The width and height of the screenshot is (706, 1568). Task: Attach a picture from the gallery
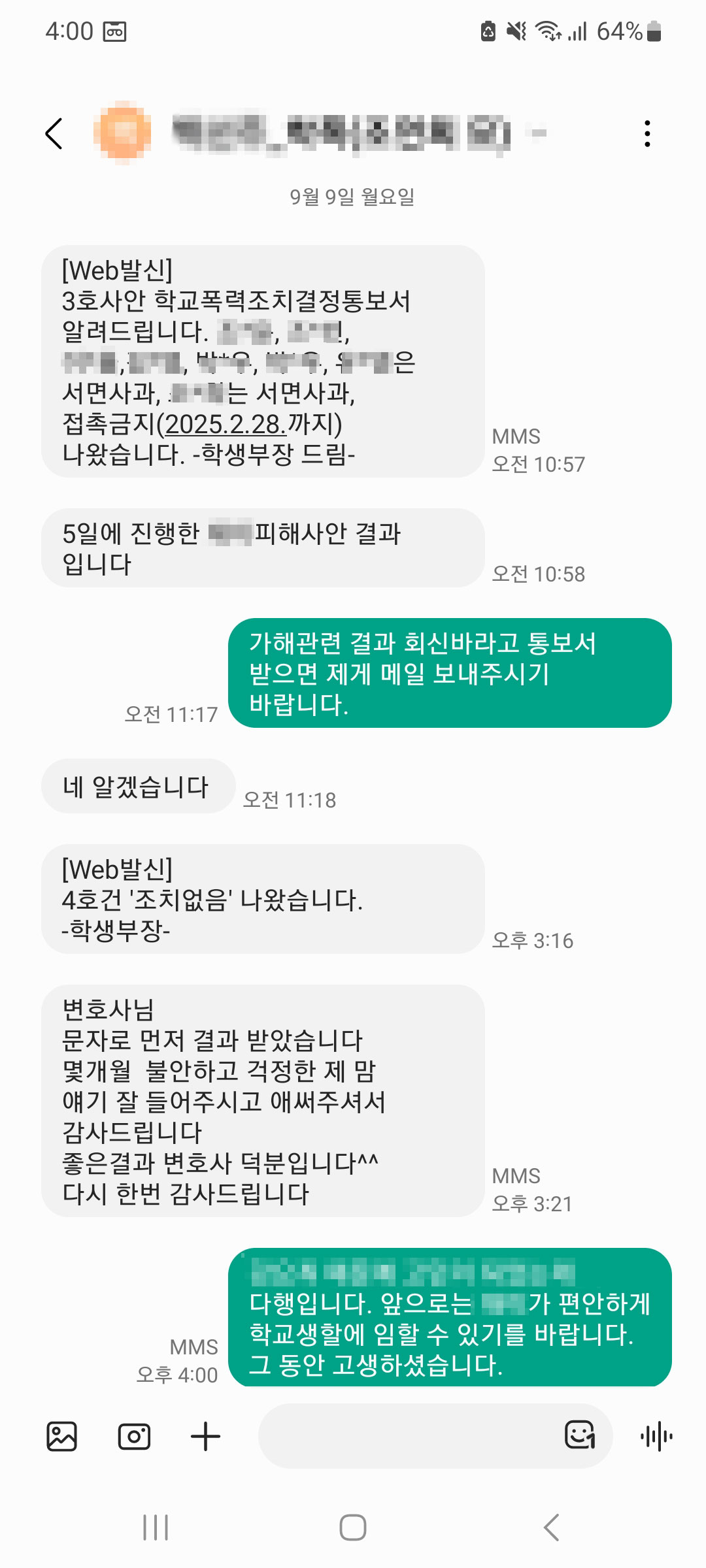pos(62,1437)
